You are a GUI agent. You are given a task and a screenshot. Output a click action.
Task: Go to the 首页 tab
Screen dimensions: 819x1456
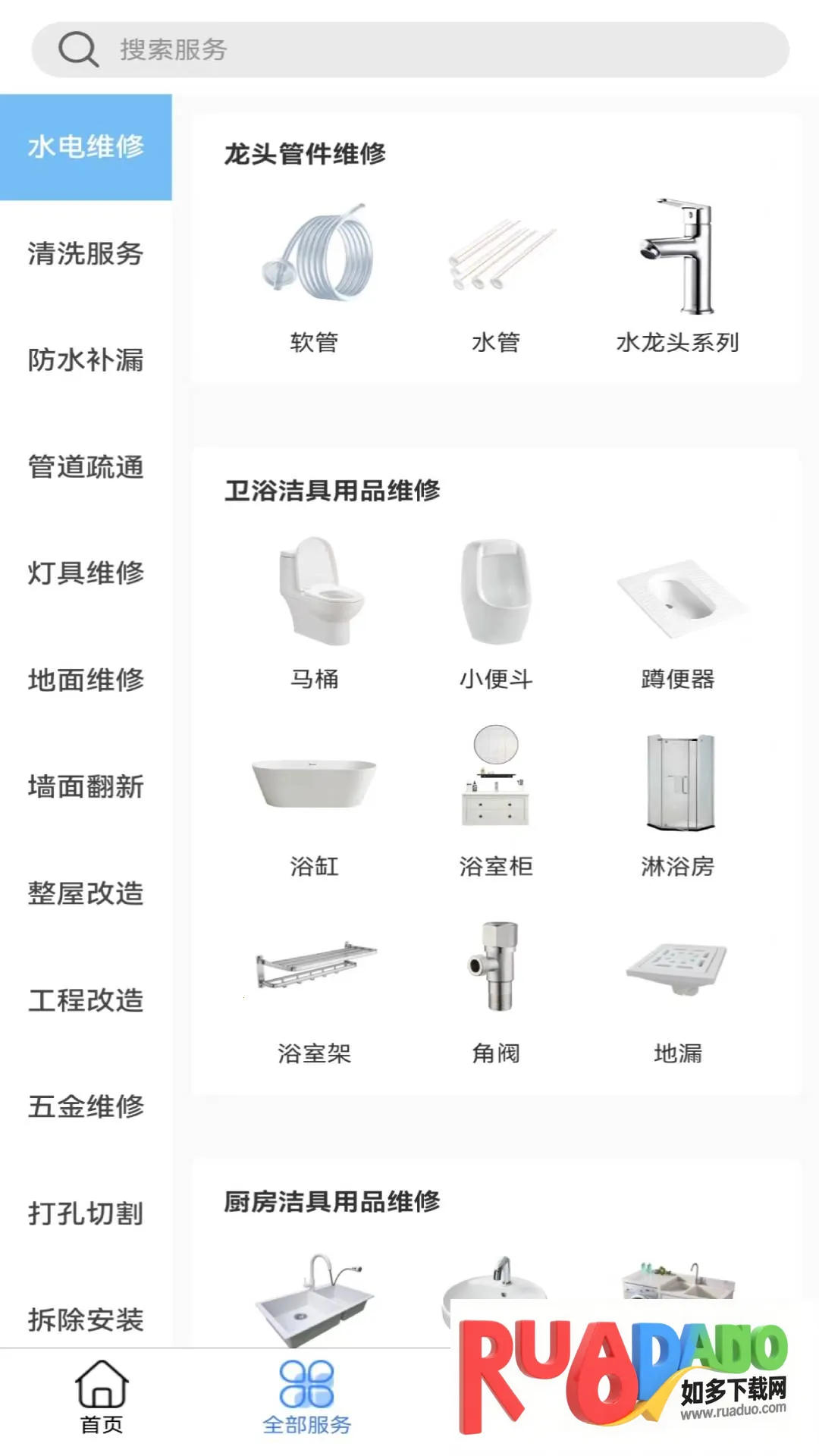coord(102,1397)
